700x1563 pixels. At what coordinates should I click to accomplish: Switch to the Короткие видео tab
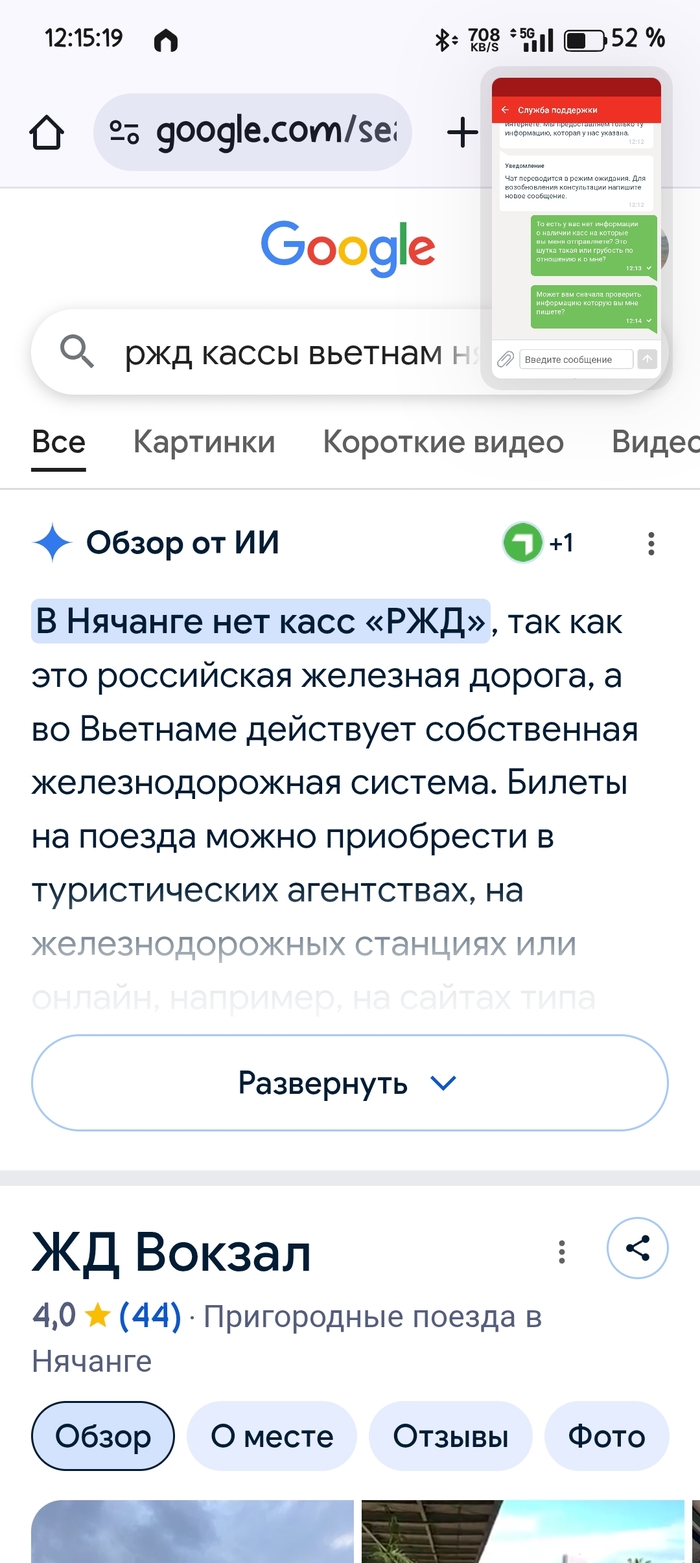(x=443, y=442)
